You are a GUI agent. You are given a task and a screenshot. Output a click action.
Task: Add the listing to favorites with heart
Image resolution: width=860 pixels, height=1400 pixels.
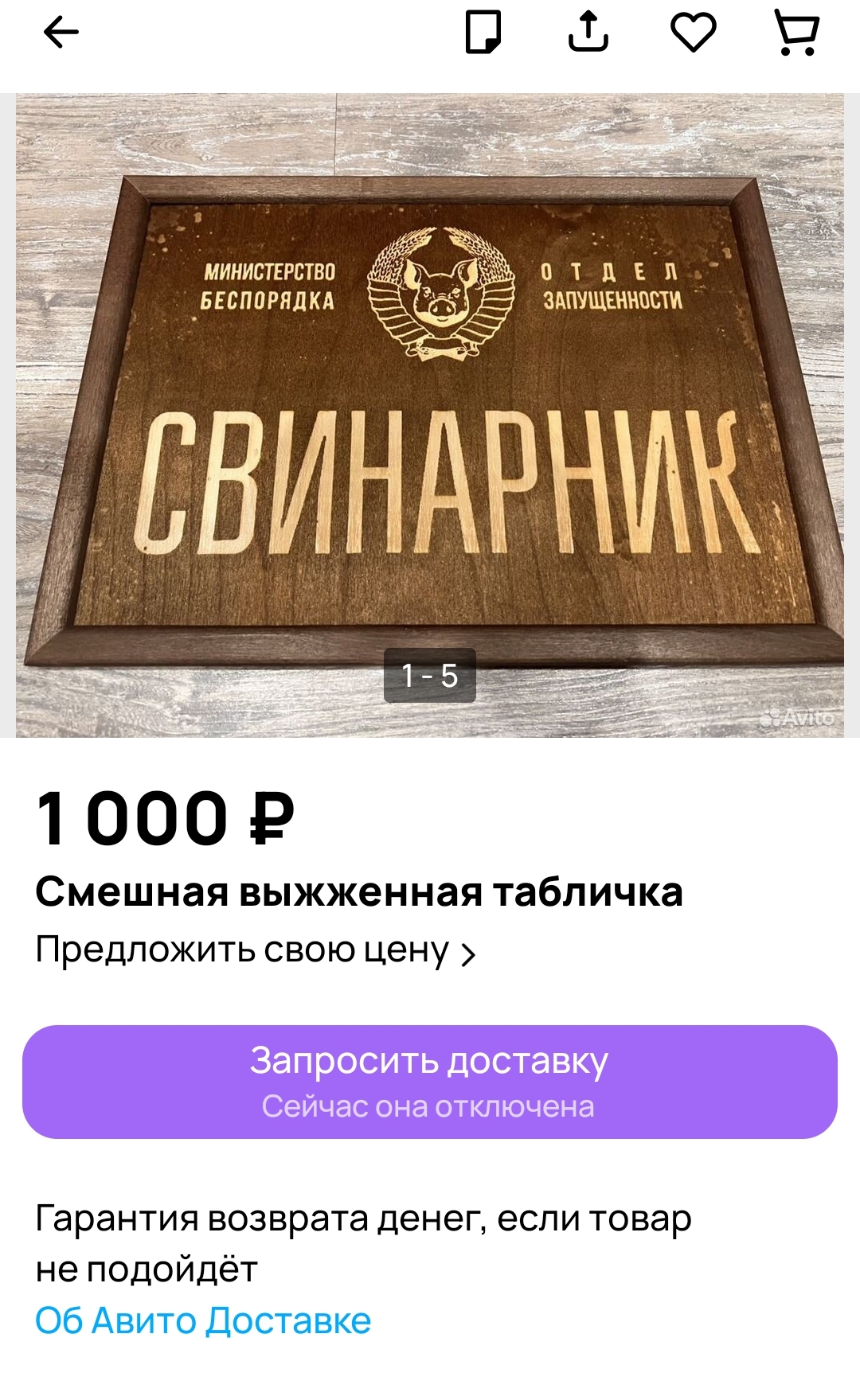694,33
